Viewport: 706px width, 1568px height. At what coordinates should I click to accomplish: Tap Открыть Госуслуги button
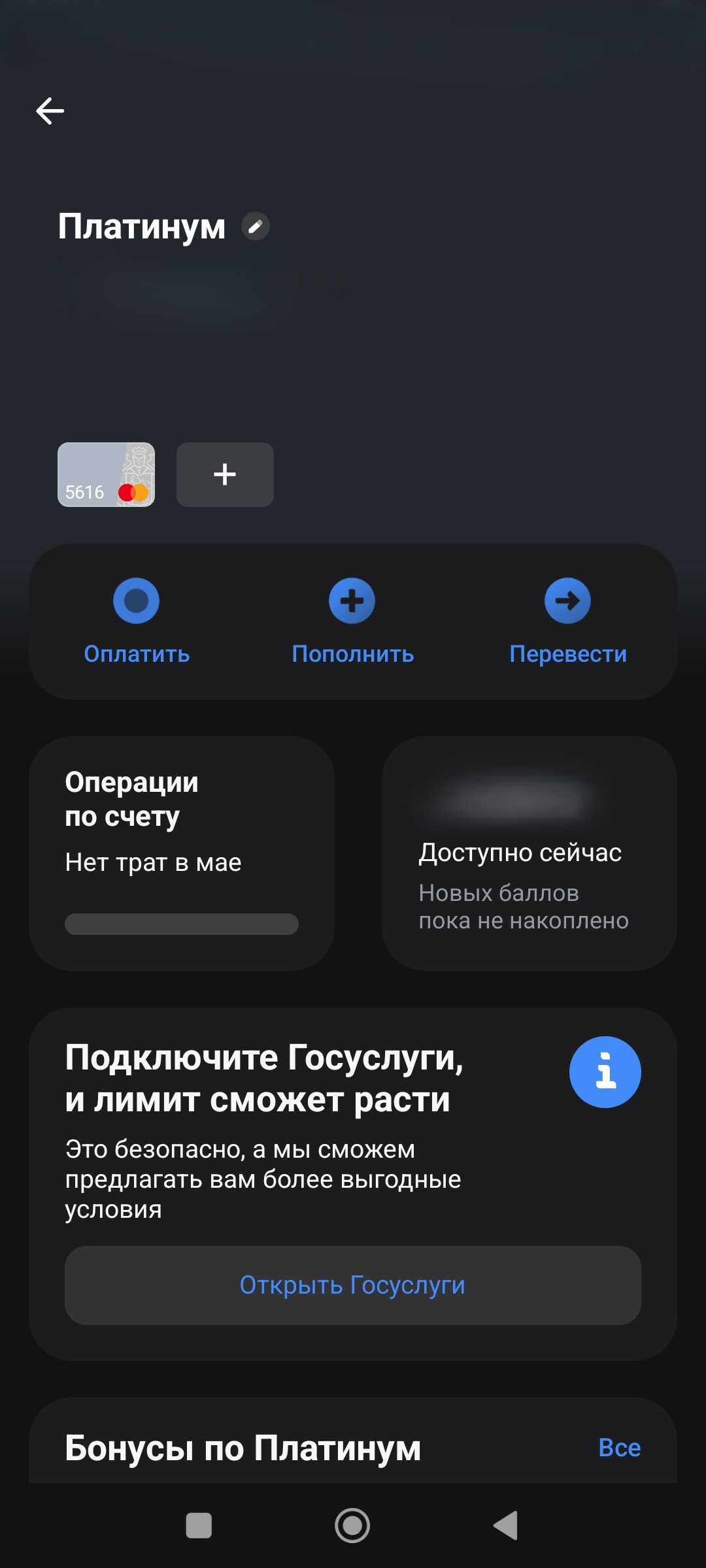352,1285
